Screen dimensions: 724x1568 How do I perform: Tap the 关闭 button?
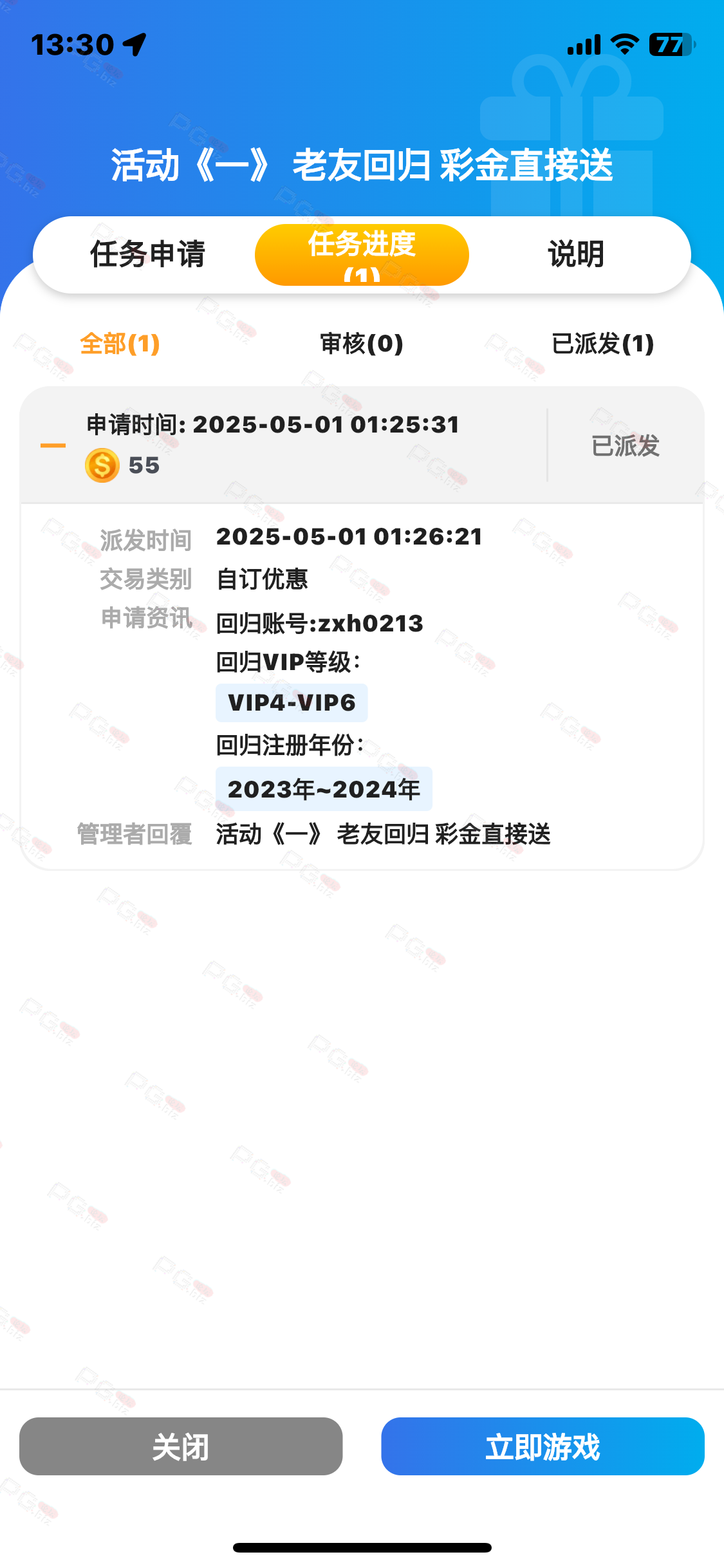(181, 1446)
